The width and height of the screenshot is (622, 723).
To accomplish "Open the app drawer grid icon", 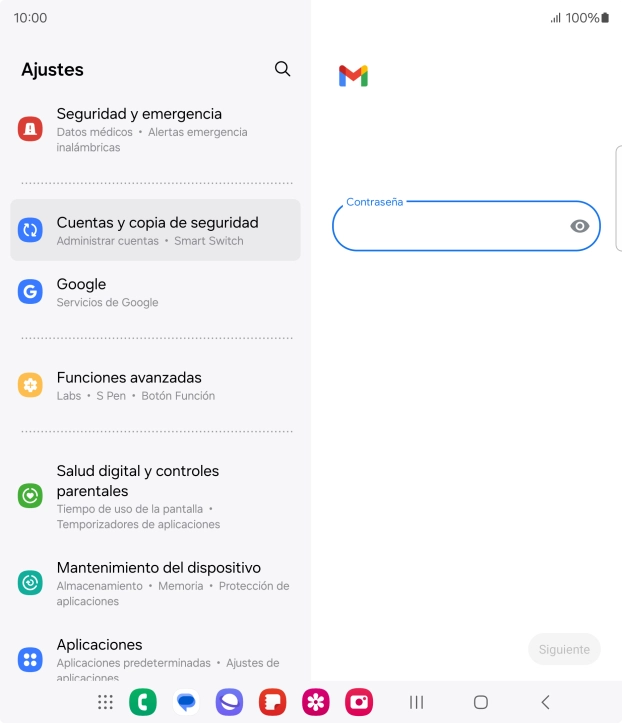I will (105, 702).
